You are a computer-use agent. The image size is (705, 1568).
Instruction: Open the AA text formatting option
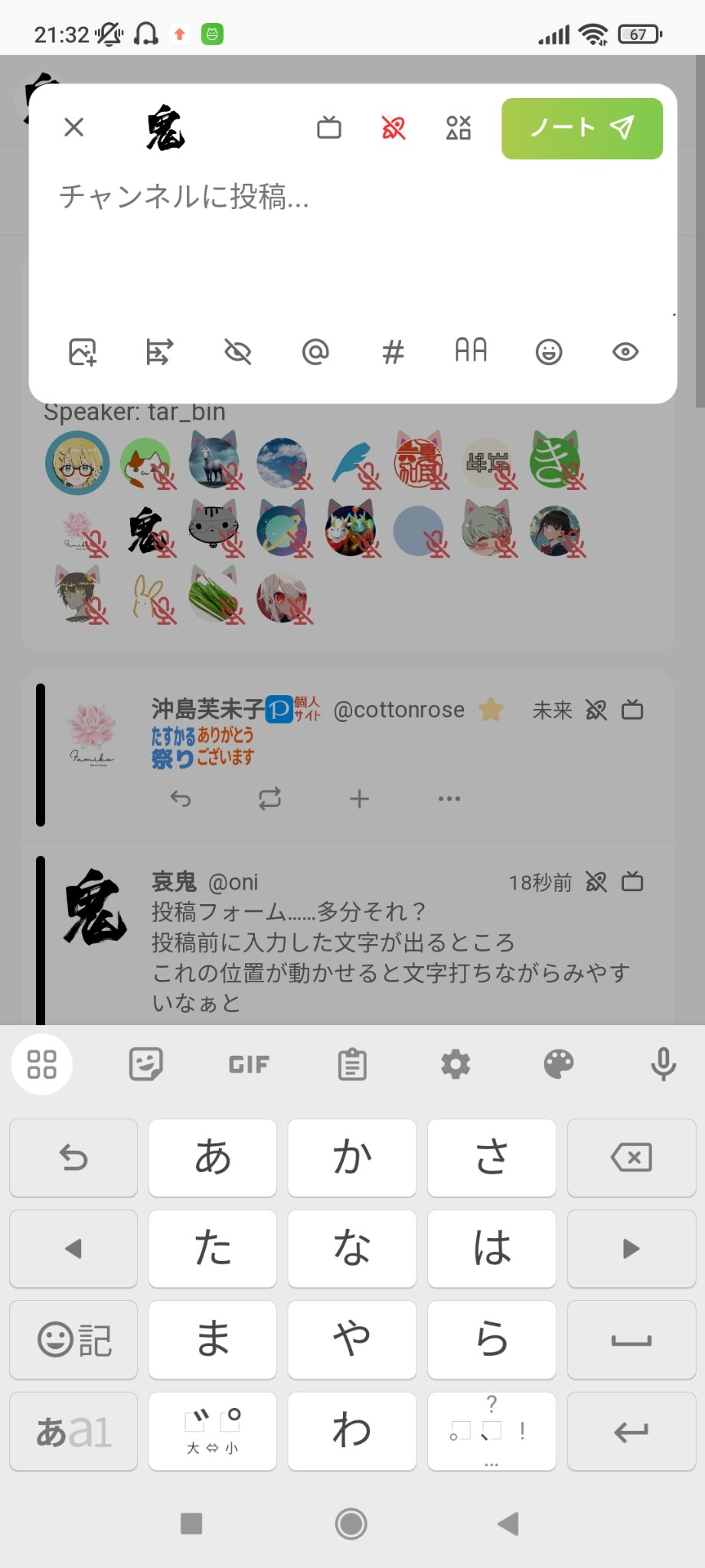[471, 351]
